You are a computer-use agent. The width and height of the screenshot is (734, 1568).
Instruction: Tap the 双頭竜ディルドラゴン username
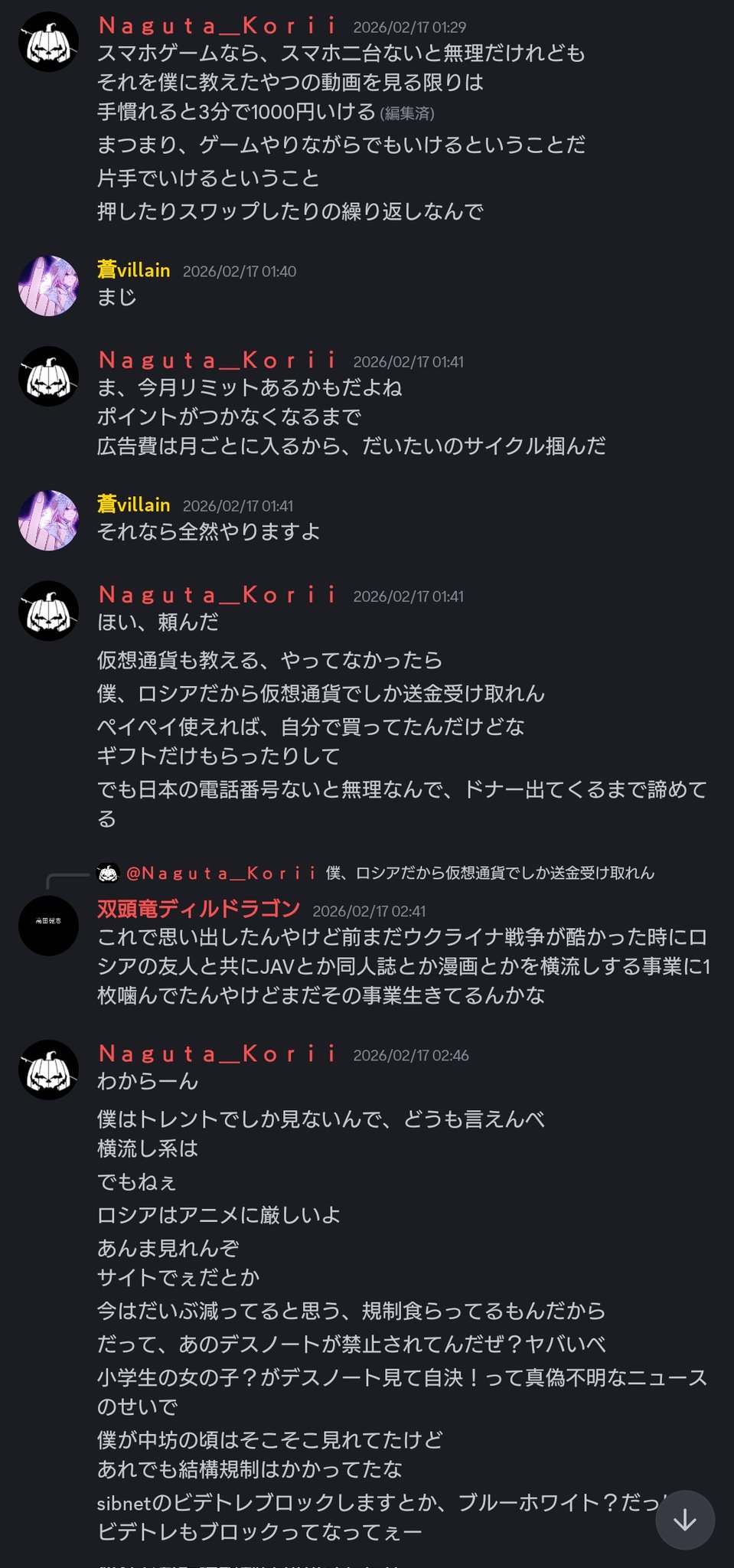point(198,909)
